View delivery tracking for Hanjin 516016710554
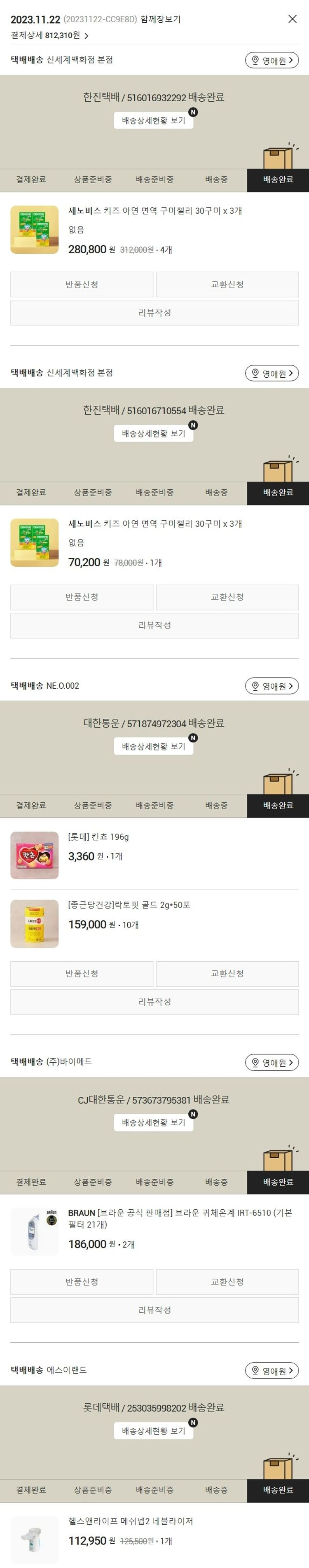The width and height of the screenshot is (309, 1568). click(154, 433)
